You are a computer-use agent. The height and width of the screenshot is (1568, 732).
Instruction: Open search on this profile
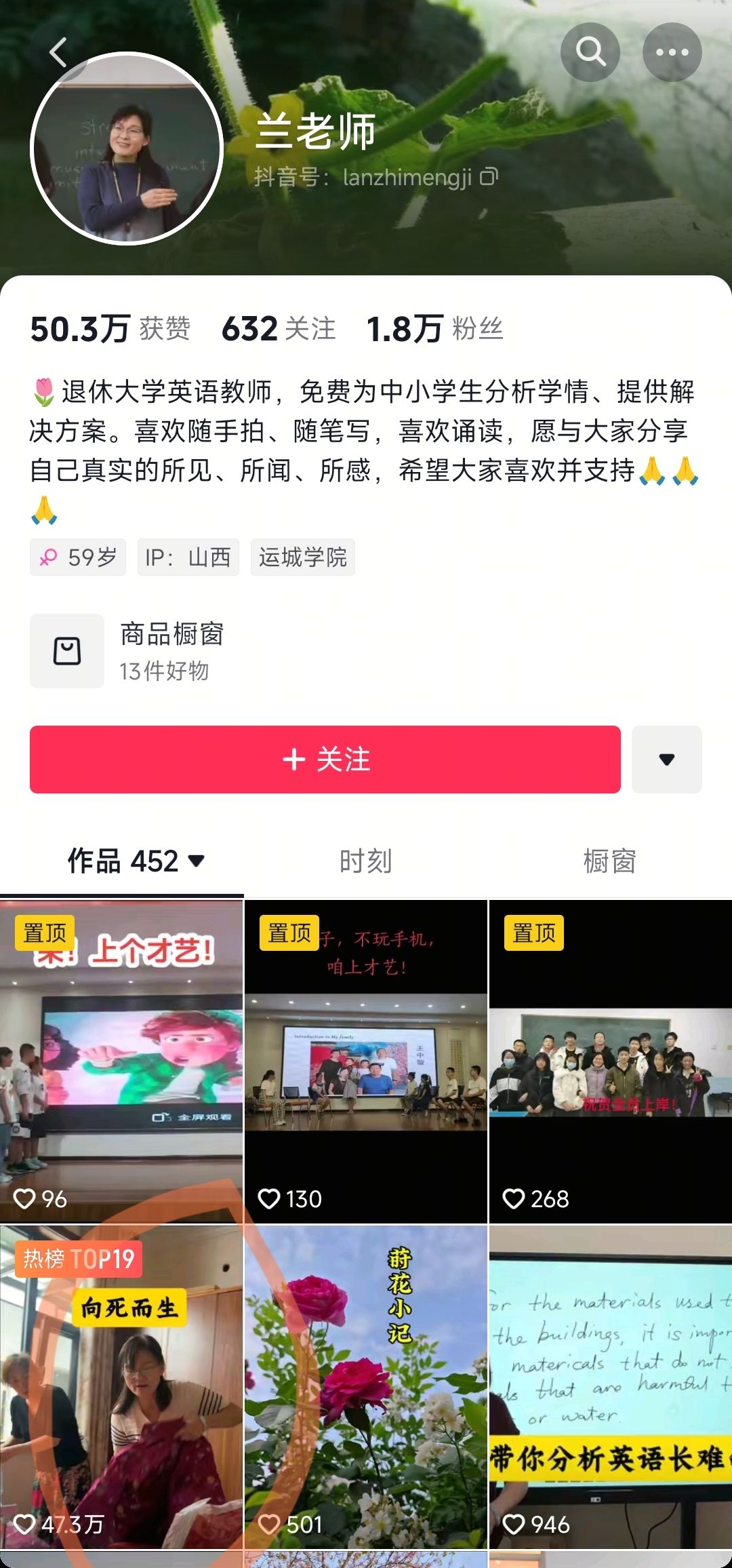pos(590,52)
